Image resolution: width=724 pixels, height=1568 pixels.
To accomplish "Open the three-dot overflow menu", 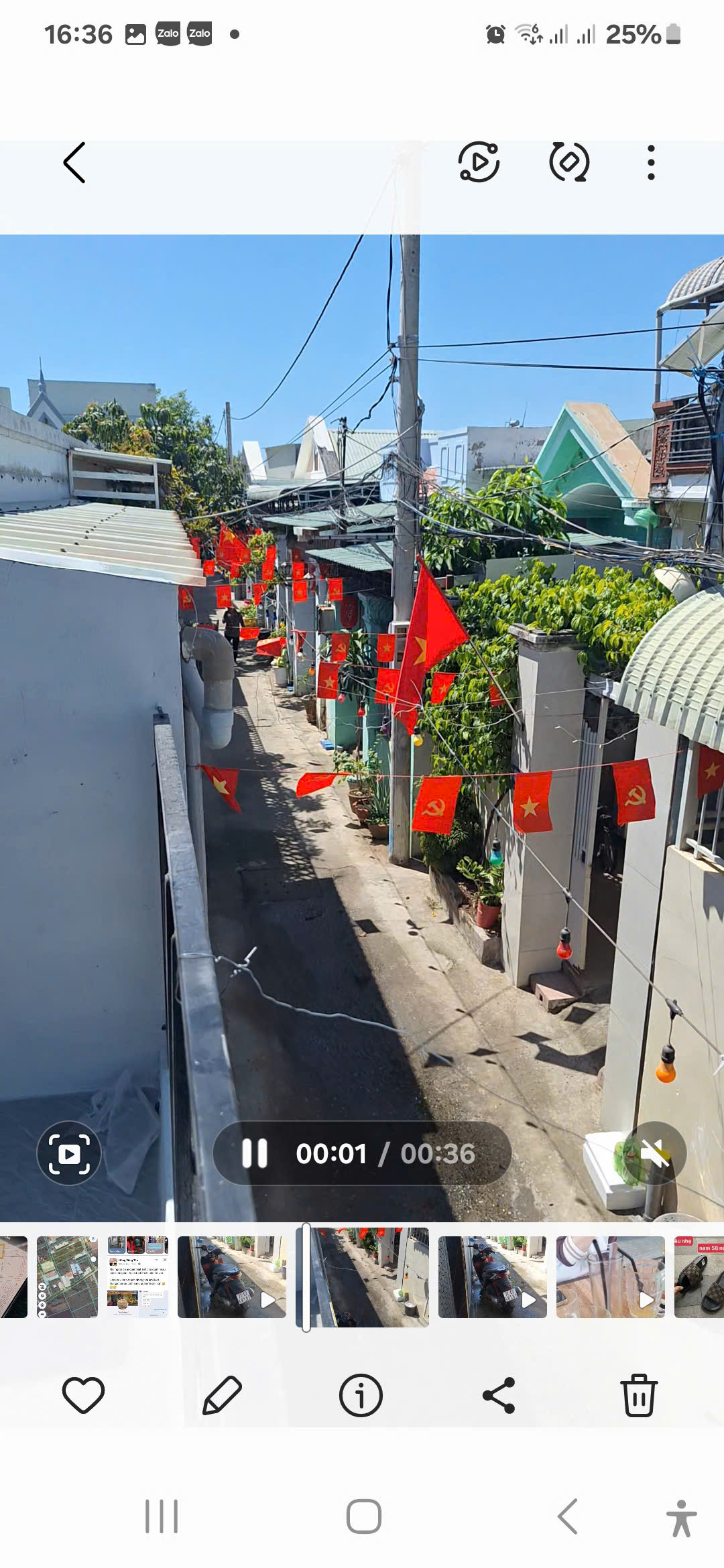I will [650, 163].
